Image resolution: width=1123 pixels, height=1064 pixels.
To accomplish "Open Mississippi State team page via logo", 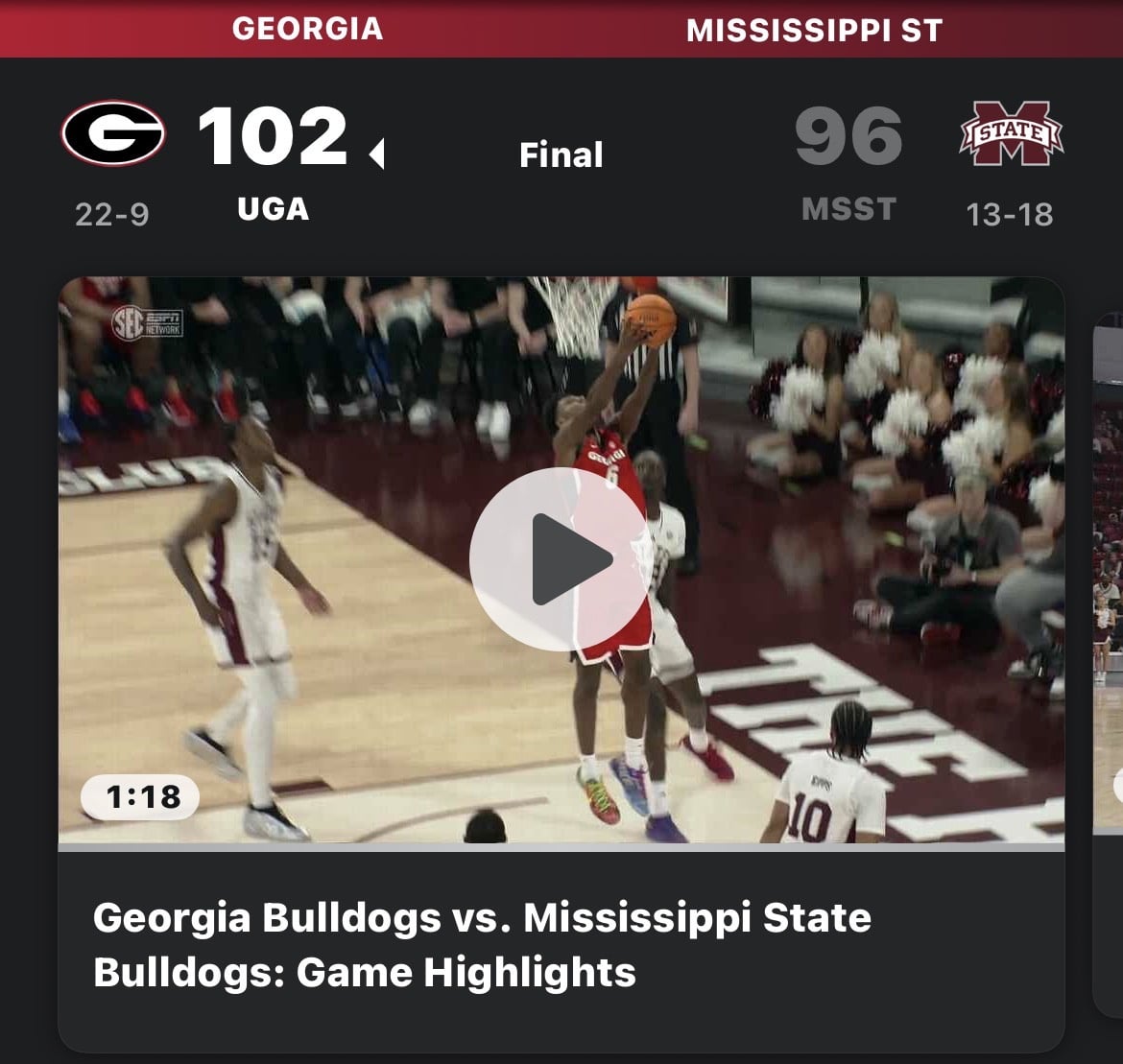I will click(x=1011, y=133).
